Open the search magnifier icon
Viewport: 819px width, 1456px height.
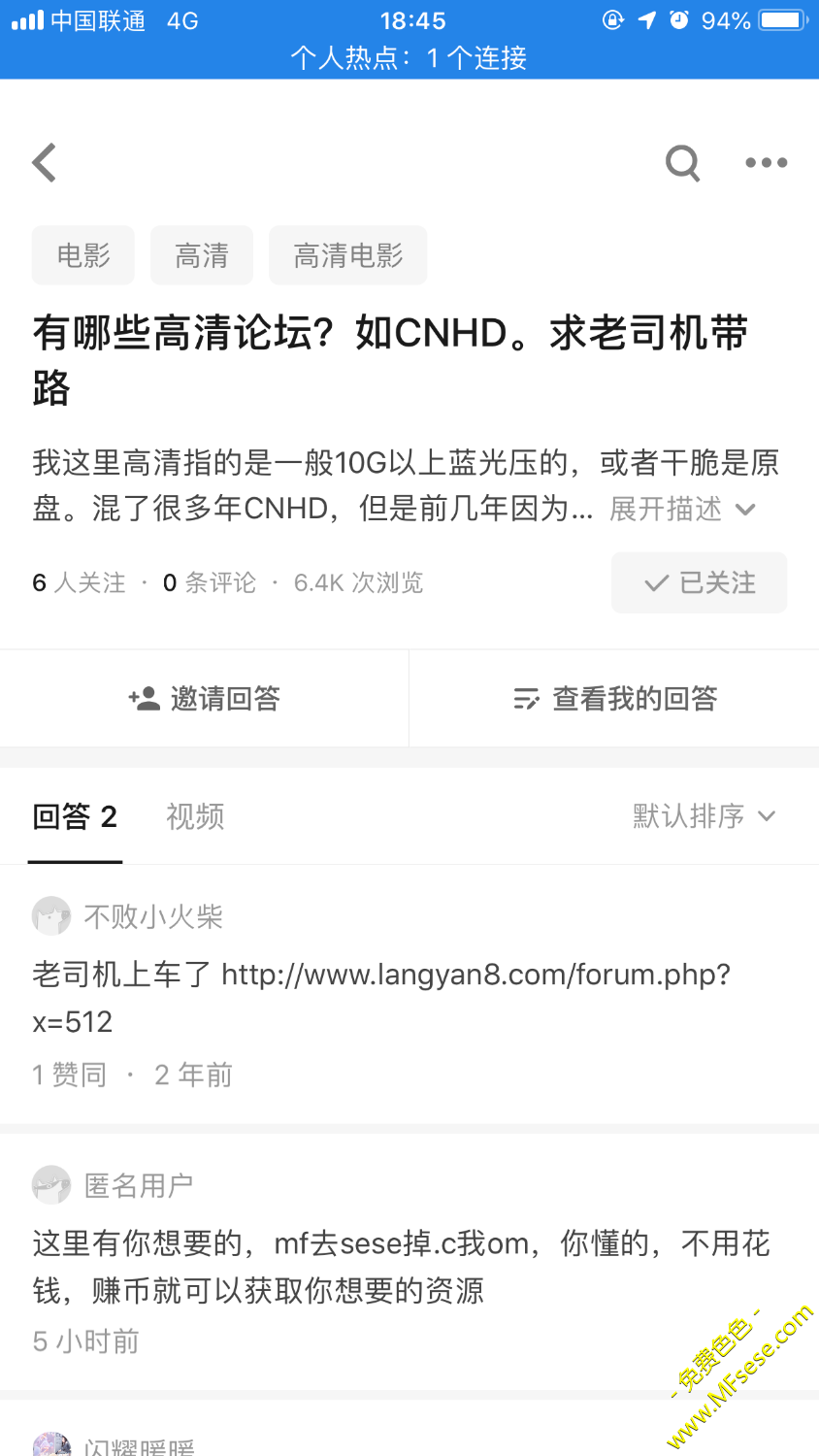point(682,163)
